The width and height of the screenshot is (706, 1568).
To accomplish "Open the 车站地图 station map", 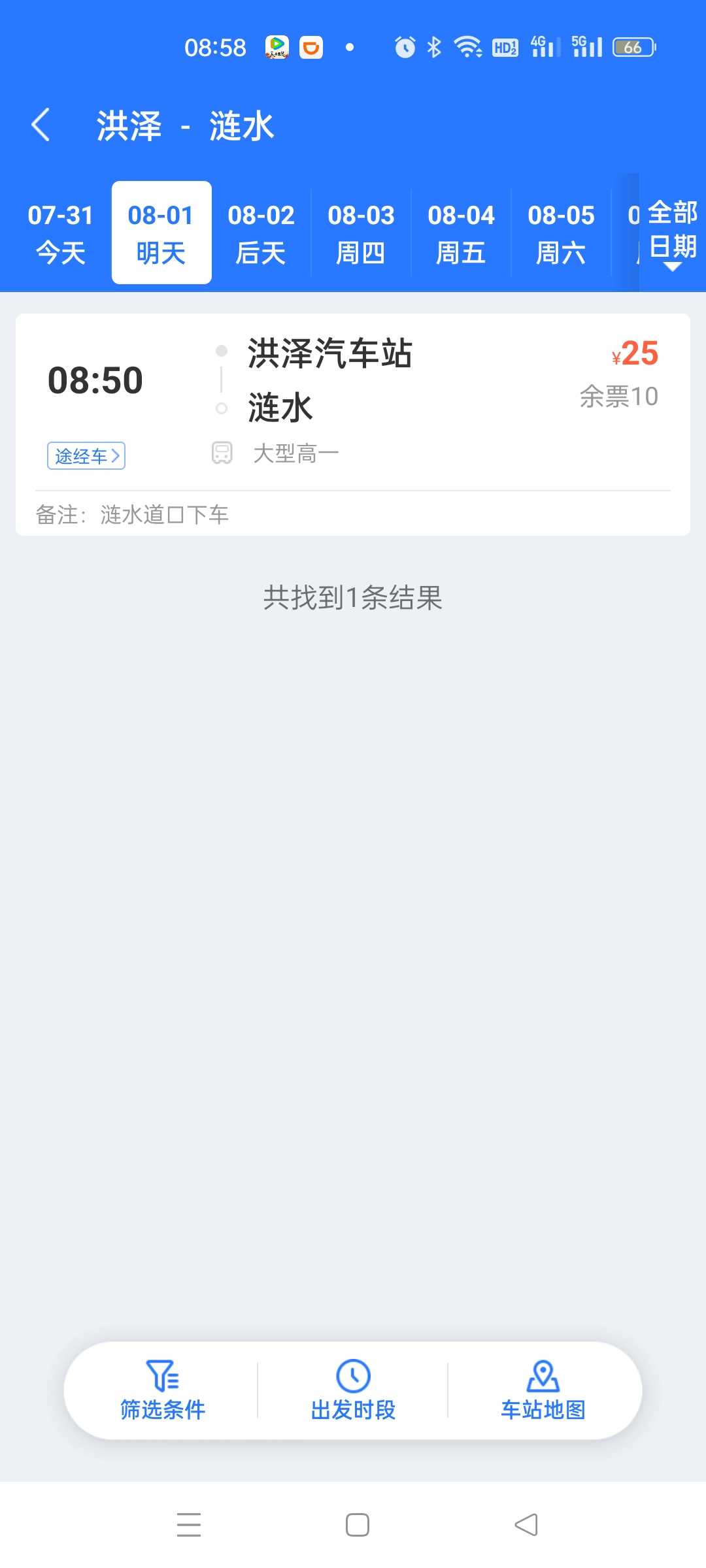I will 543,1390.
